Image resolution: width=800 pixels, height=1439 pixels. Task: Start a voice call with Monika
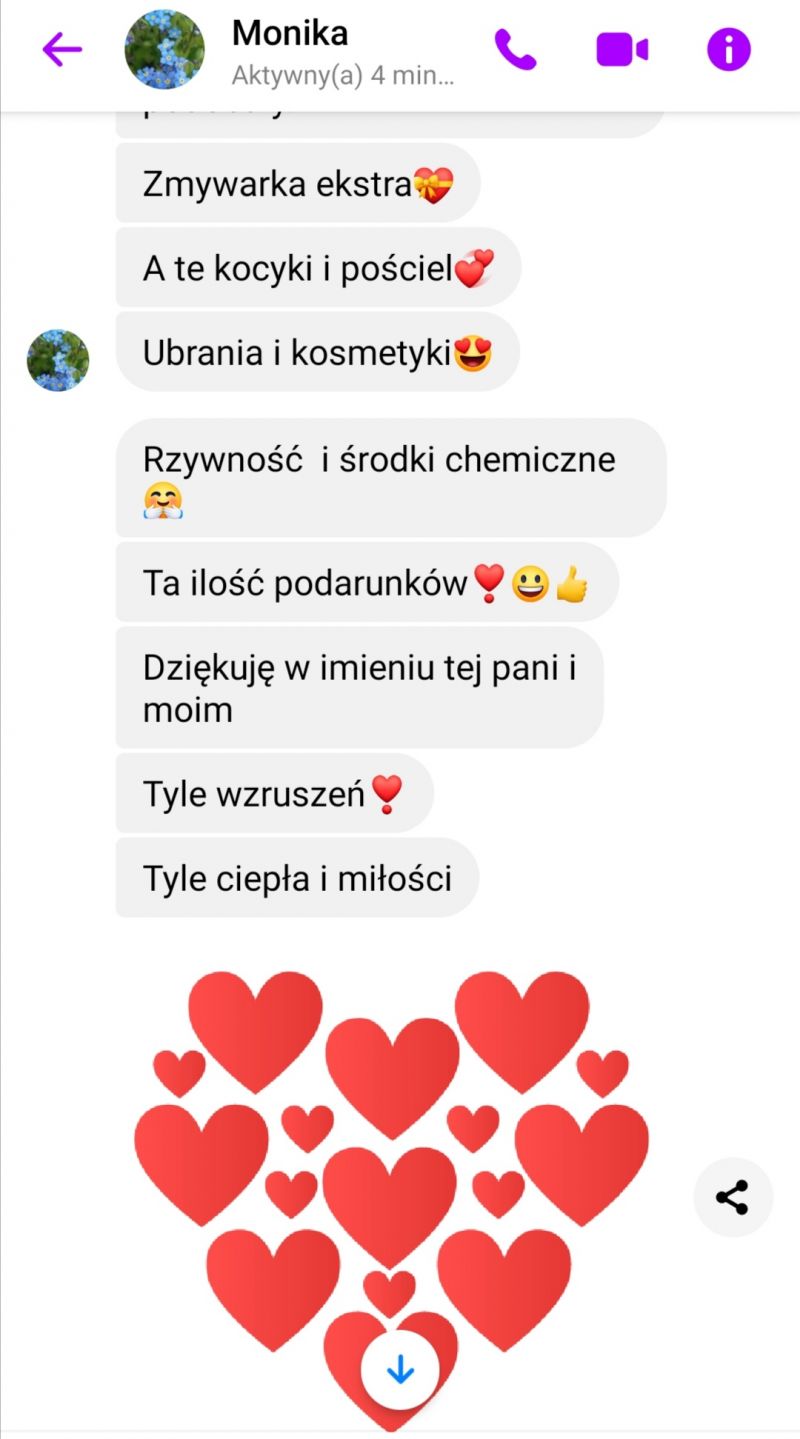click(x=515, y=49)
